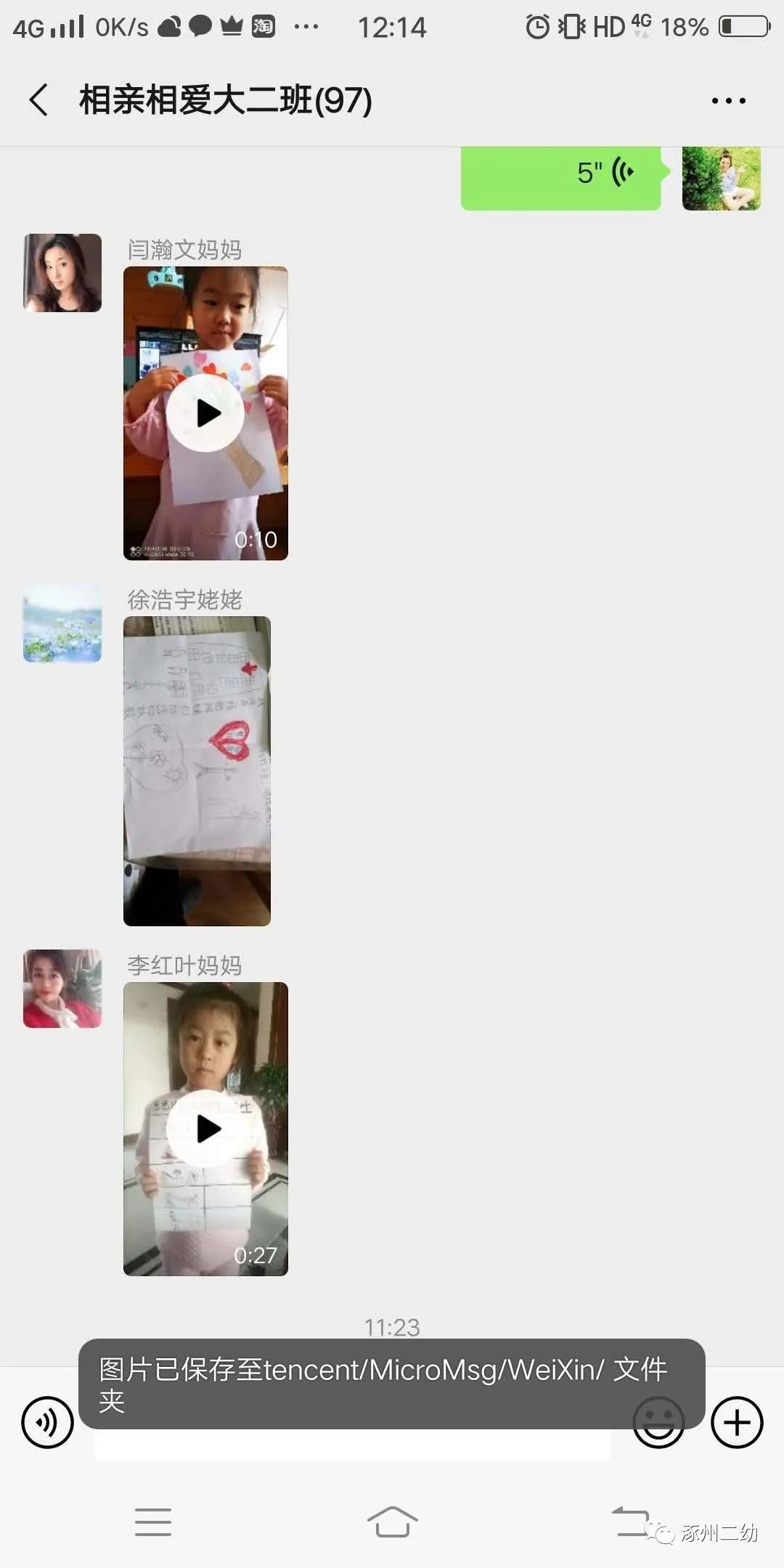Switch to voice input mode
Viewport: 784px width, 1568px height.
48,1422
